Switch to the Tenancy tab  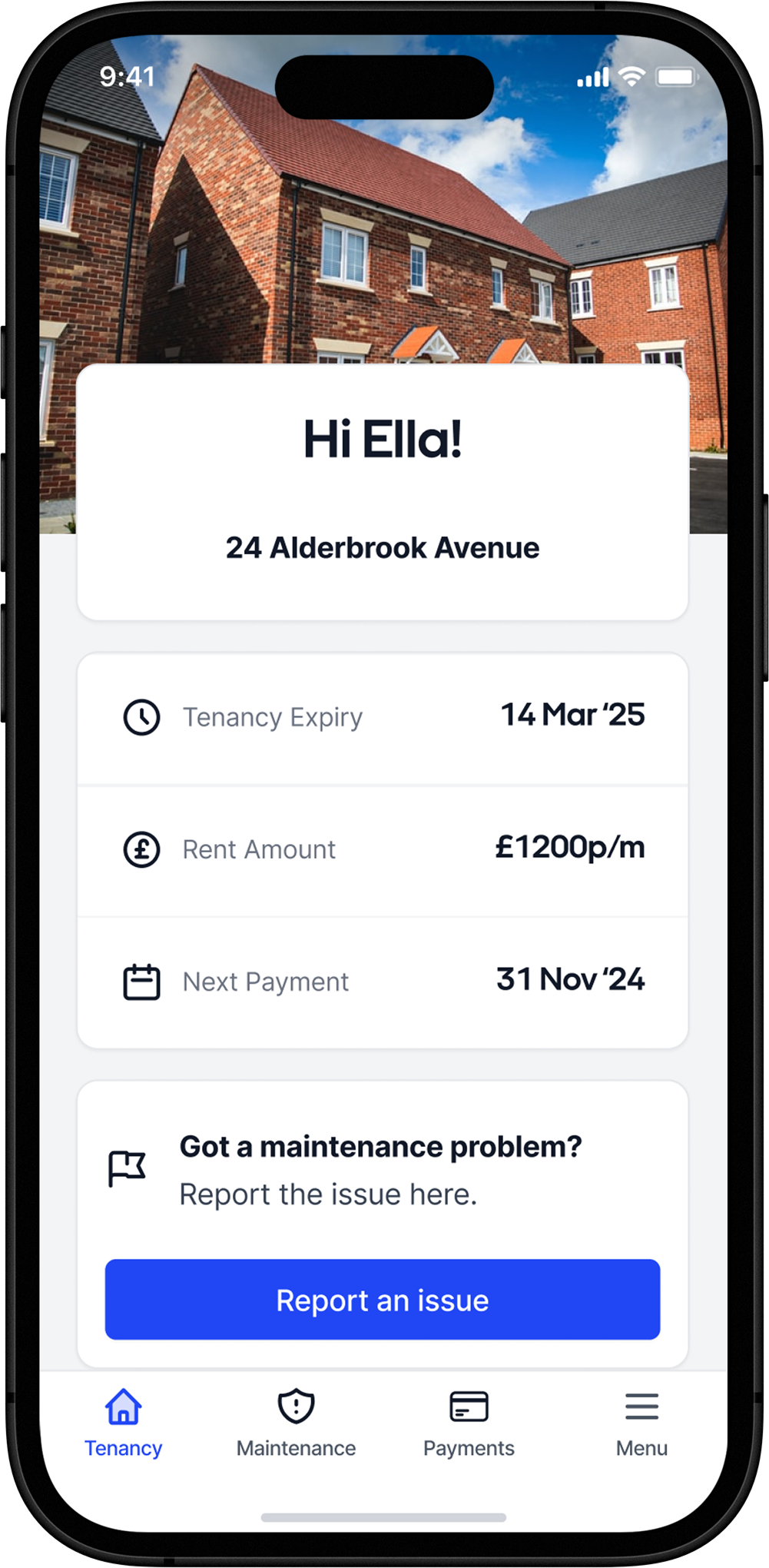tap(123, 1422)
